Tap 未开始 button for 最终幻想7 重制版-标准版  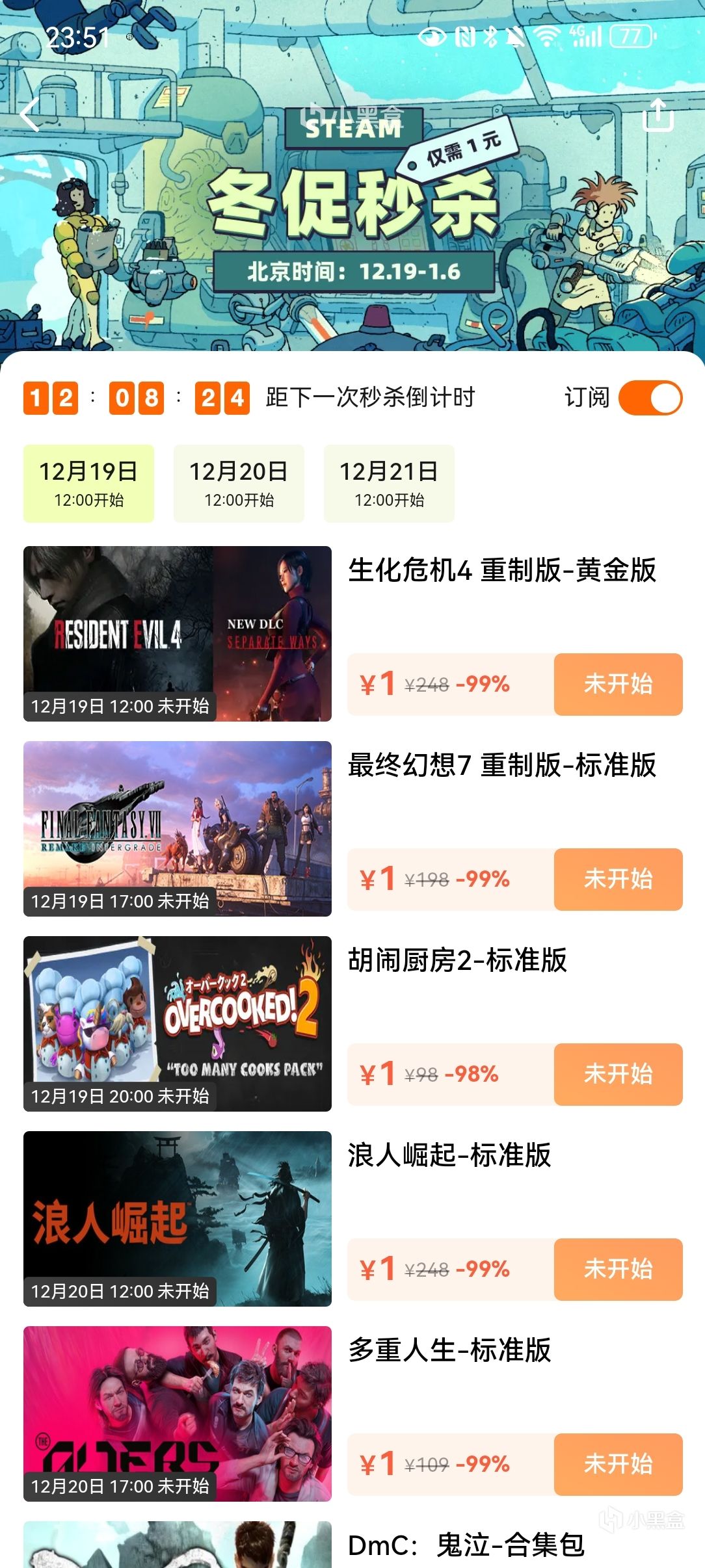click(618, 879)
